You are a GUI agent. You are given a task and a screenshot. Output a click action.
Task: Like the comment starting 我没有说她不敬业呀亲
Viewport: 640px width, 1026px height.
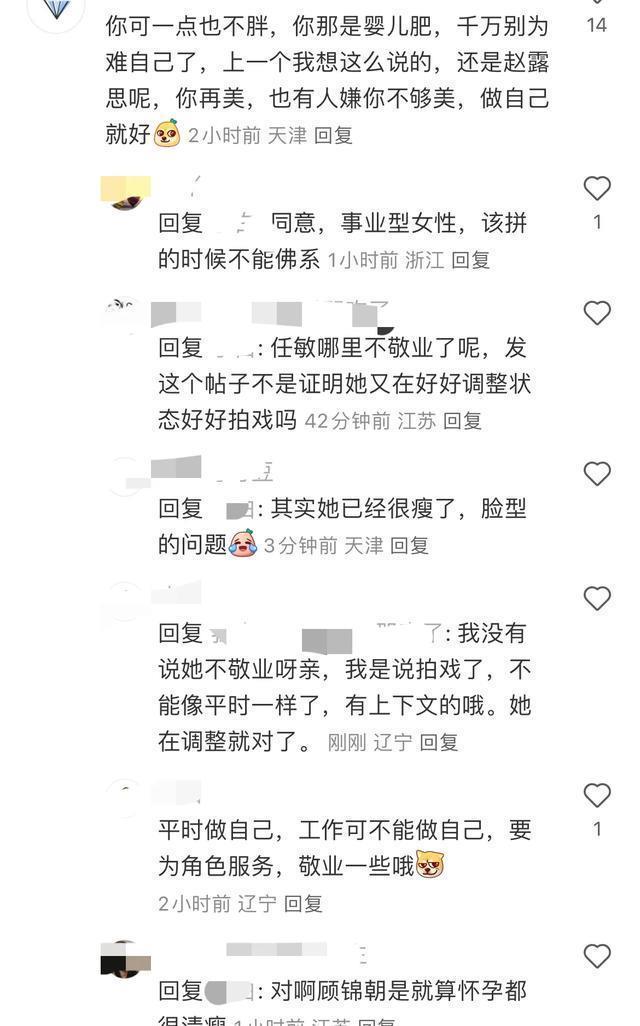pos(597,599)
